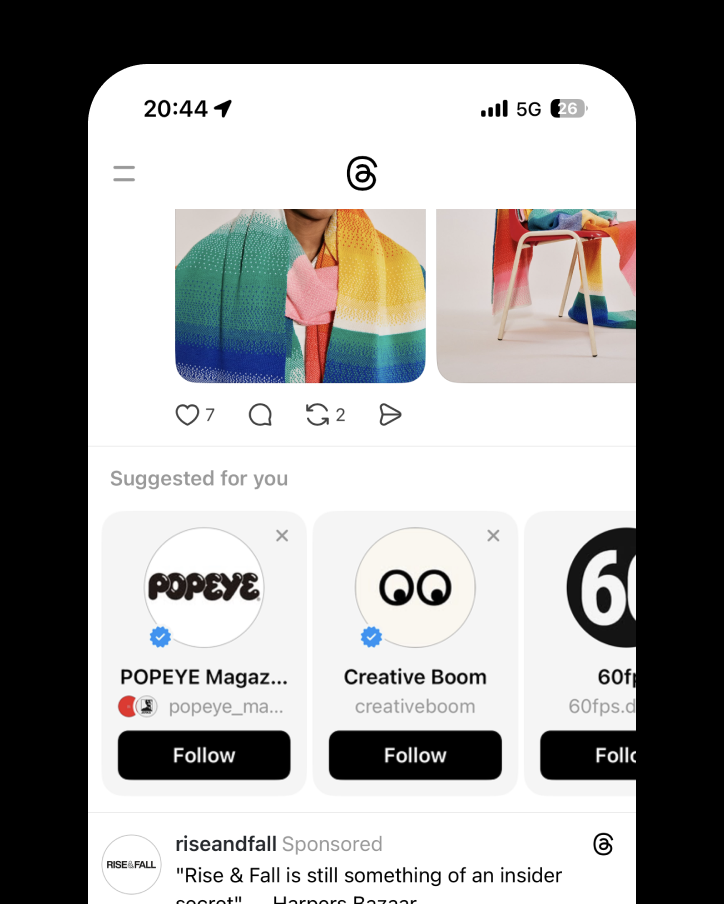Screen dimensions: 724x904
Task: Like the post with the colorful scarf
Action: pos(187,415)
